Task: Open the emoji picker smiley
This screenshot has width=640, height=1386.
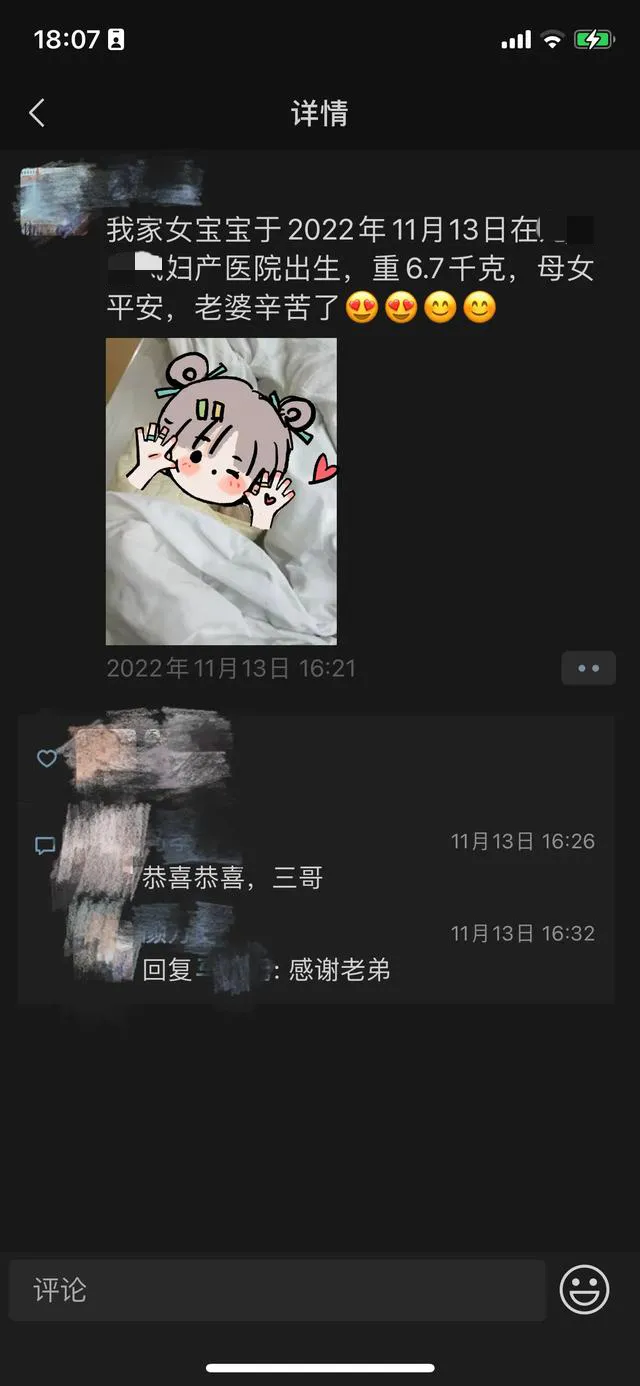Action: [584, 1290]
